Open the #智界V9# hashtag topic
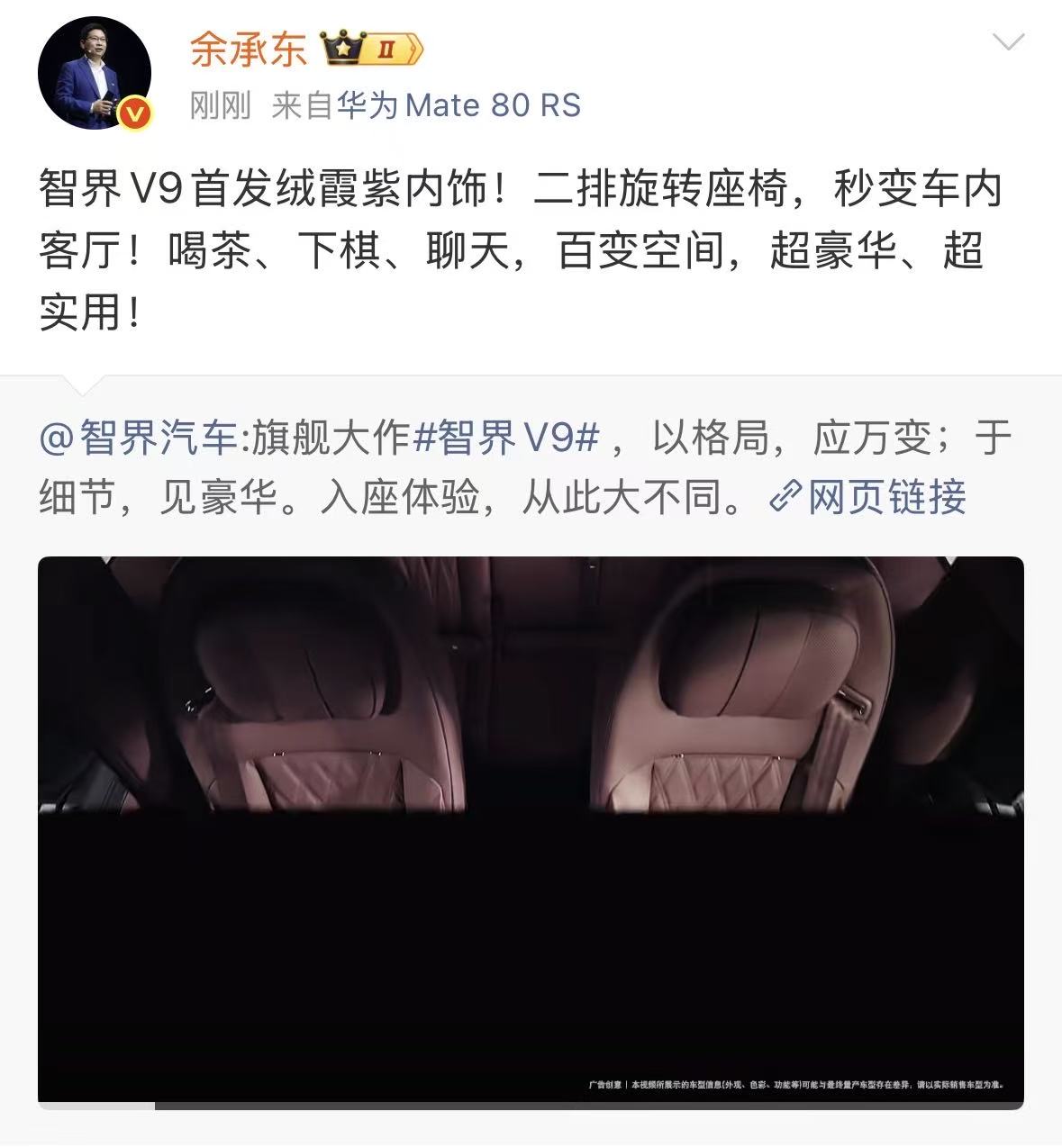 pyautogui.click(x=505, y=439)
